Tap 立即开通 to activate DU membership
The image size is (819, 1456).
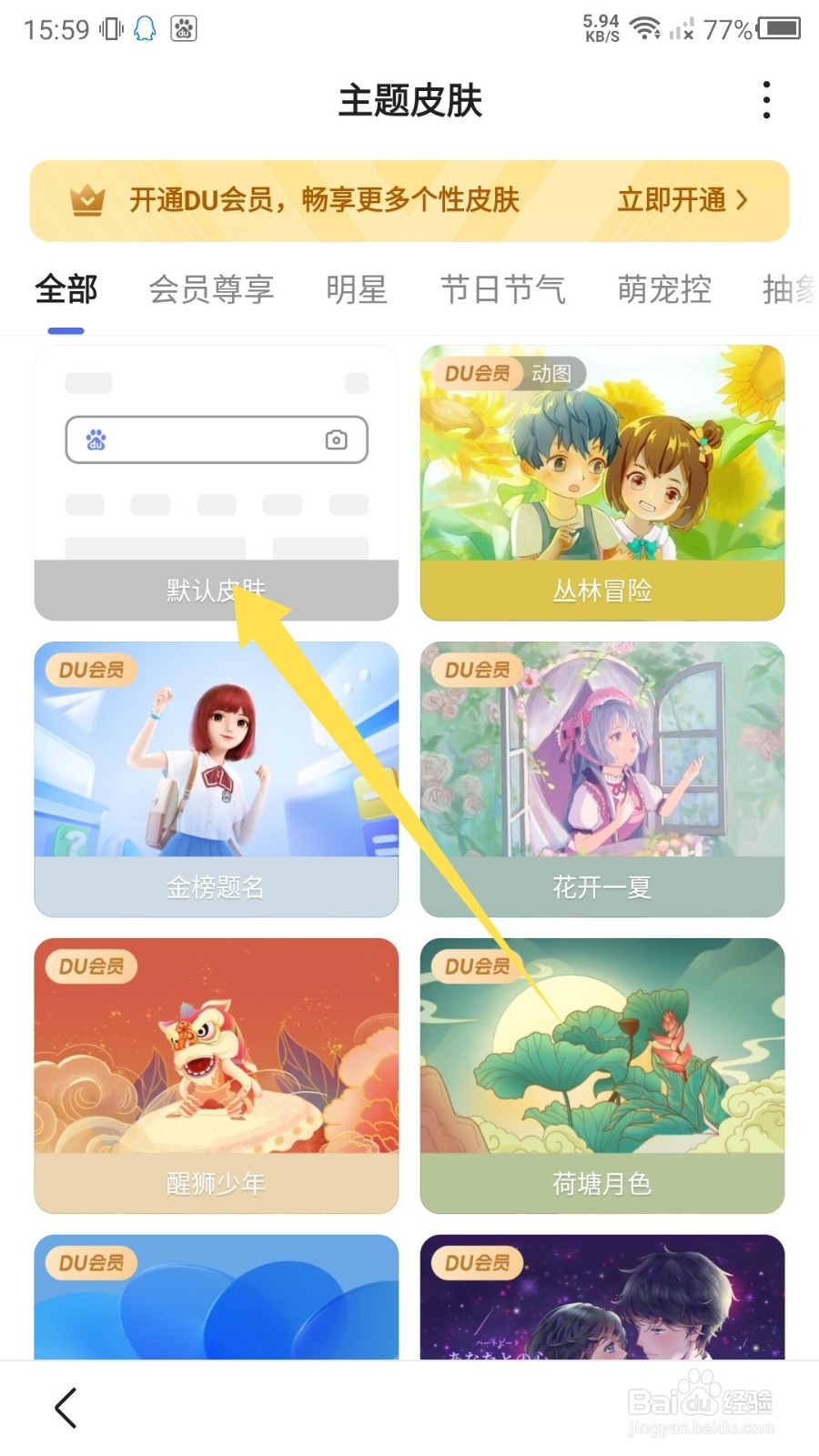(673, 201)
